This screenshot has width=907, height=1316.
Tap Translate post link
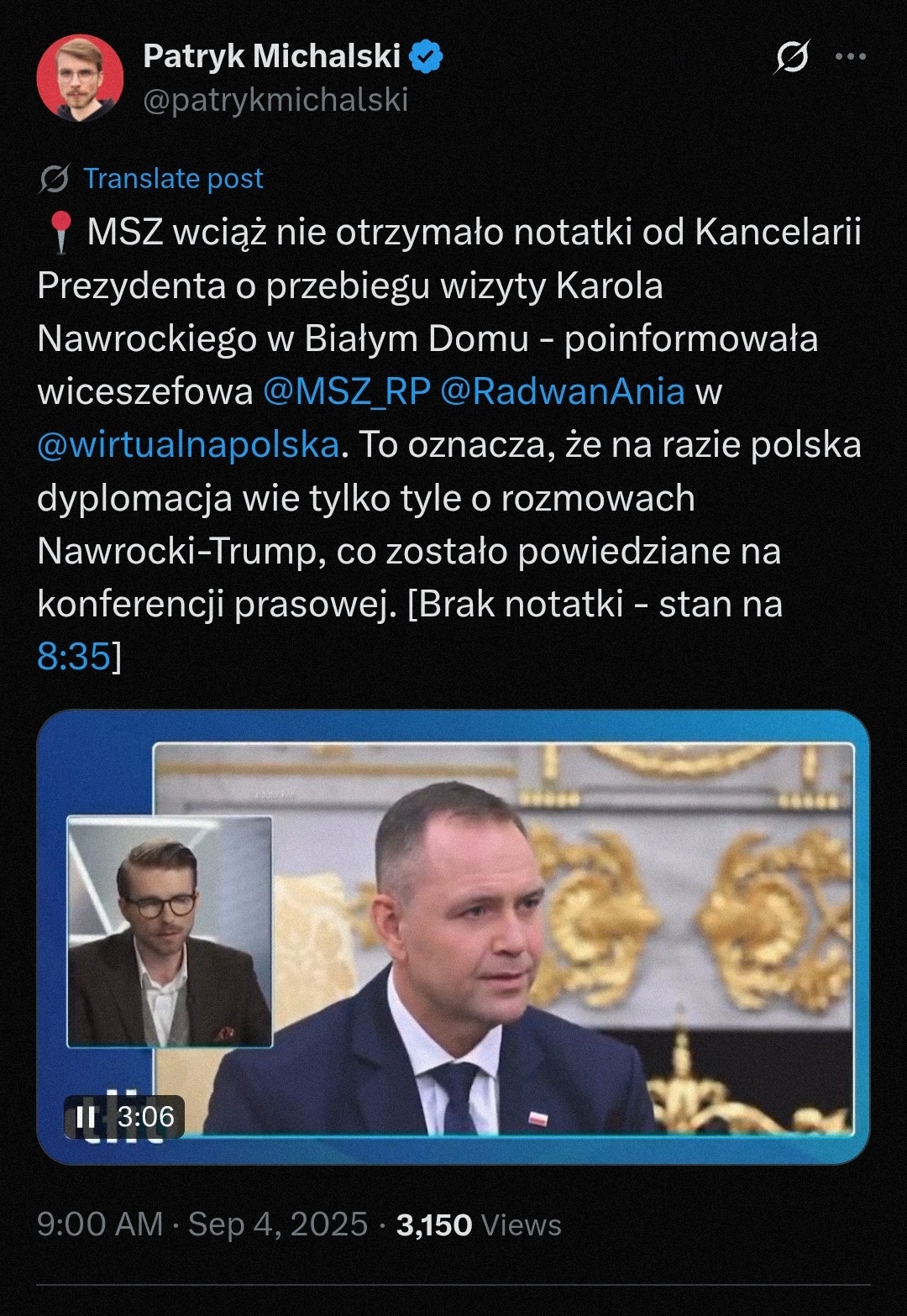point(172,178)
